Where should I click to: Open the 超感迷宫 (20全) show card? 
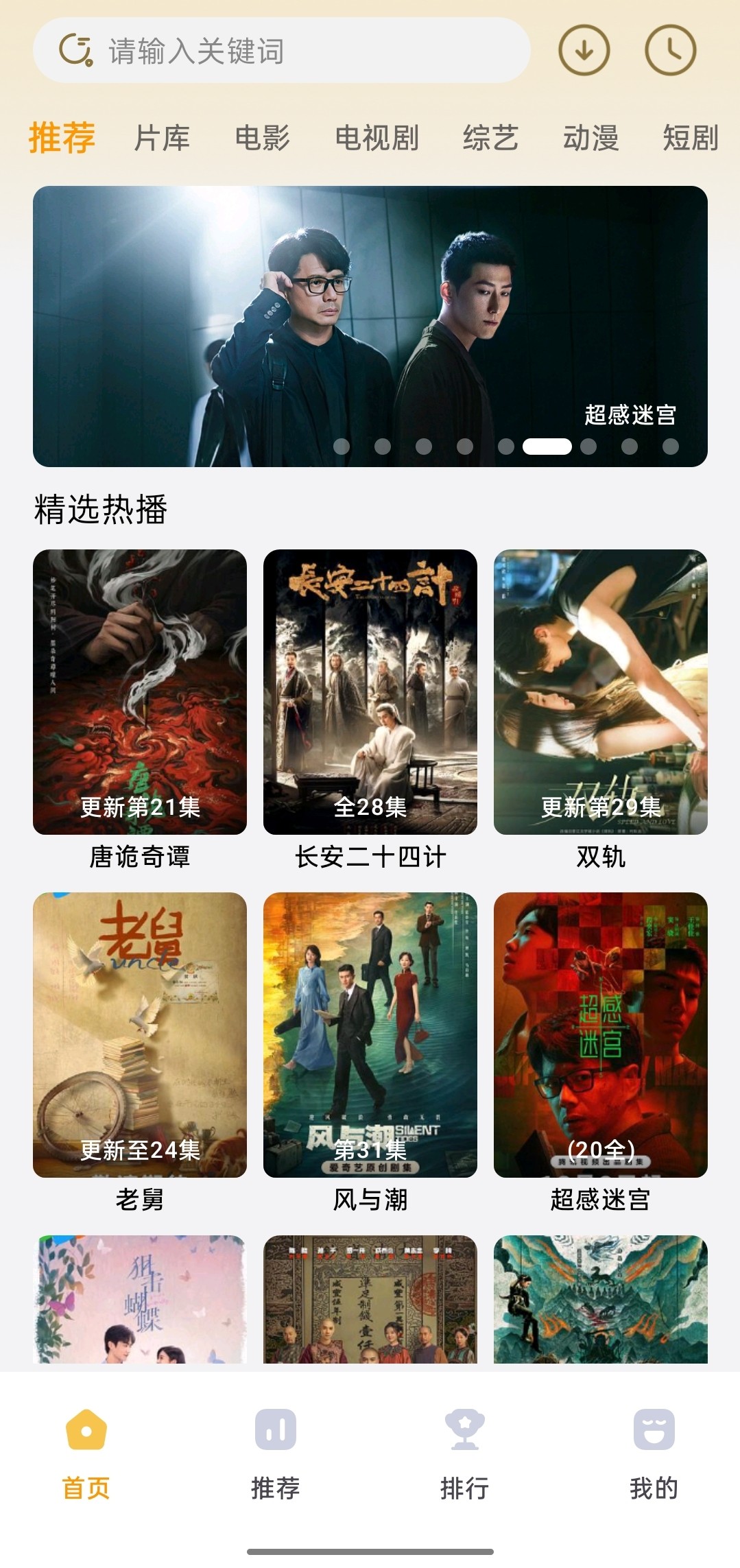click(600, 1034)
